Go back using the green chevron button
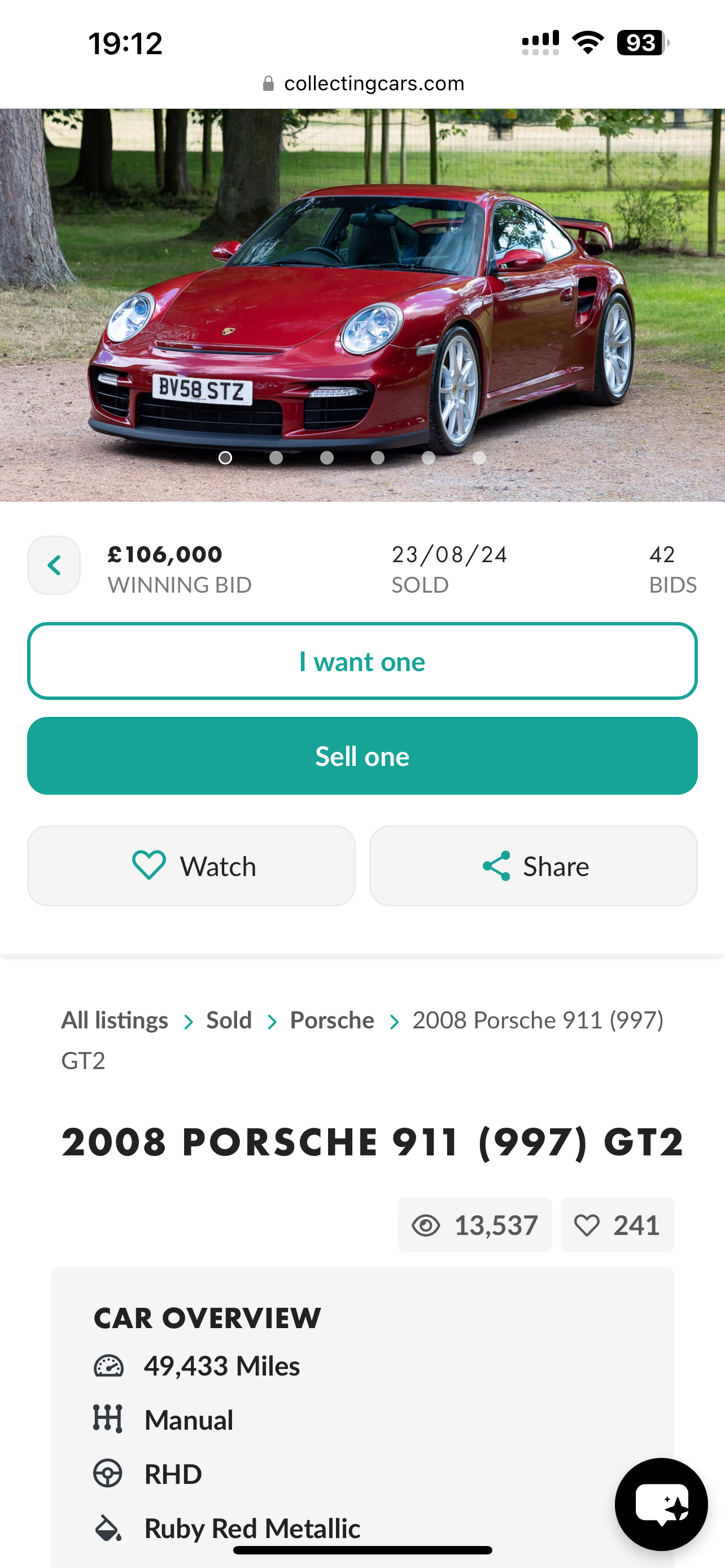This screenshot has height=1568, width=725. click(54, 566)
